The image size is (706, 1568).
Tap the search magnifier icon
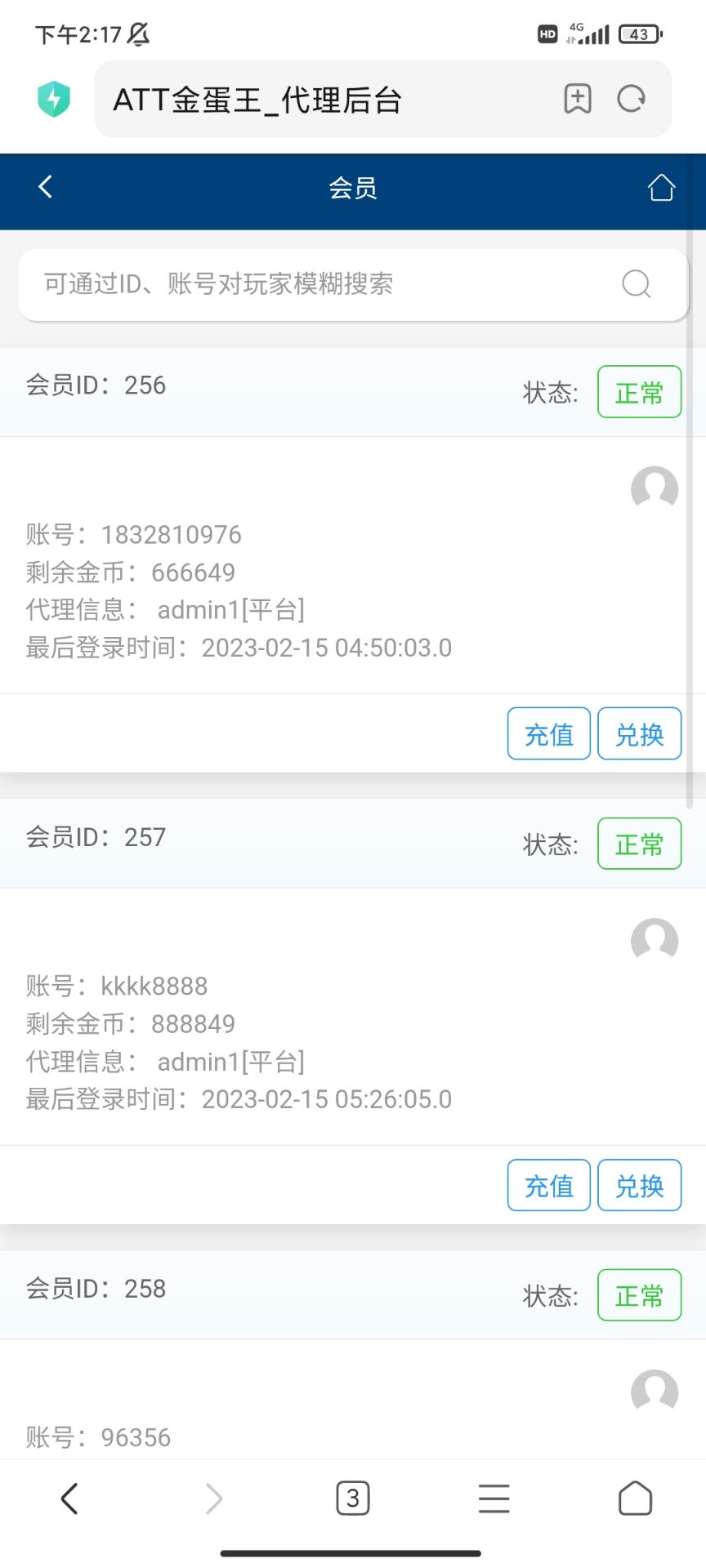coord(636,284)
